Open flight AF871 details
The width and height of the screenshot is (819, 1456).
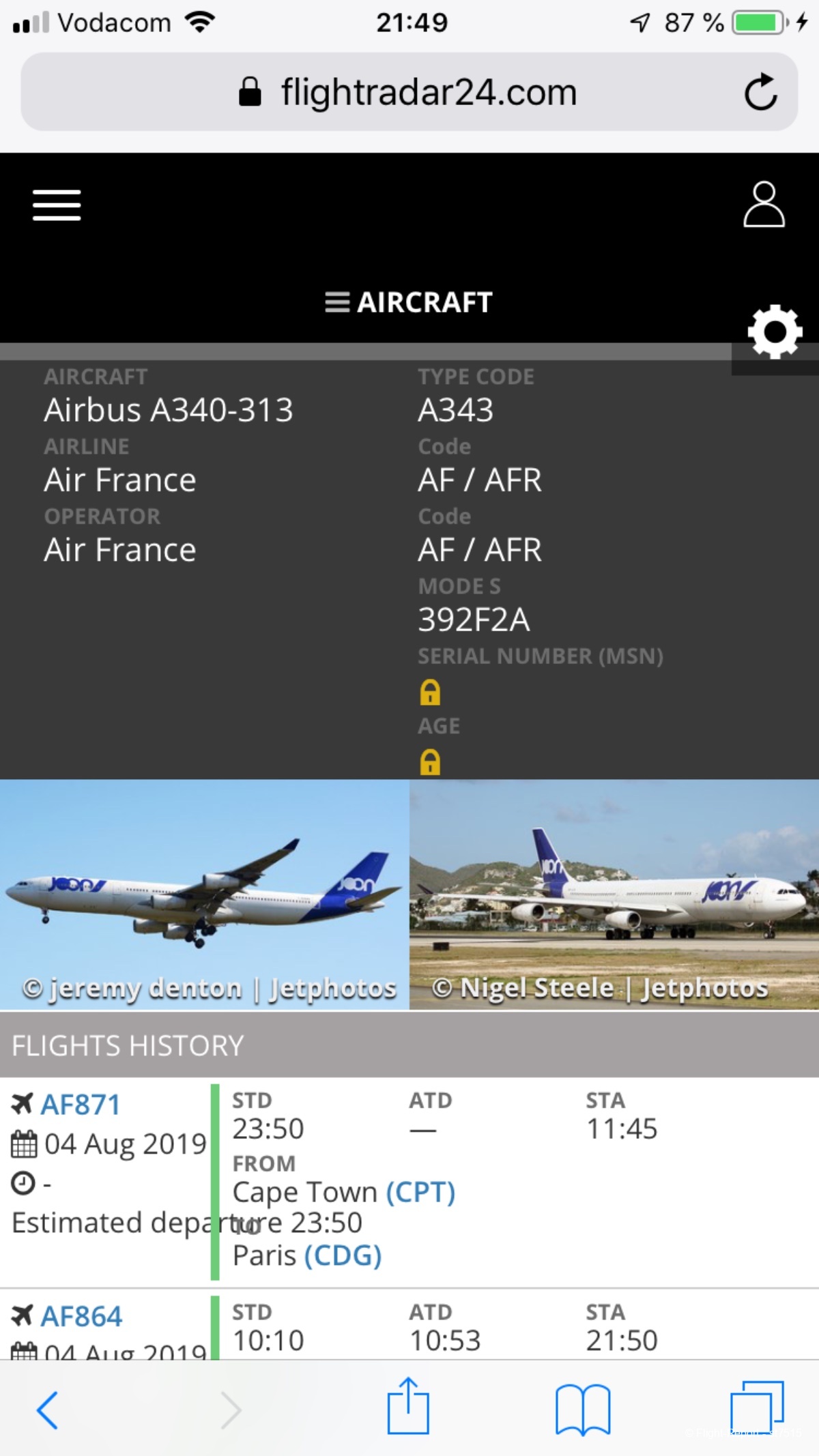point(81,1105)
